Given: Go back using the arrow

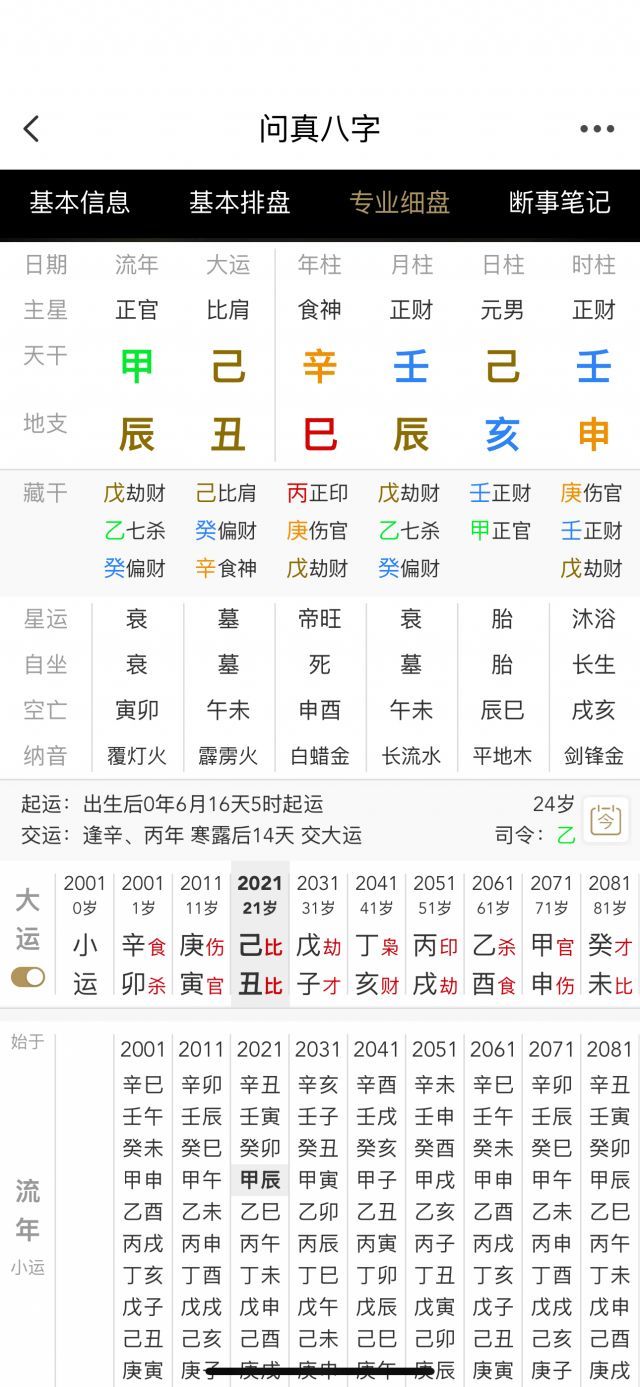Looking at the screenshot, I should pyautogui.click(x=32, y=129).
